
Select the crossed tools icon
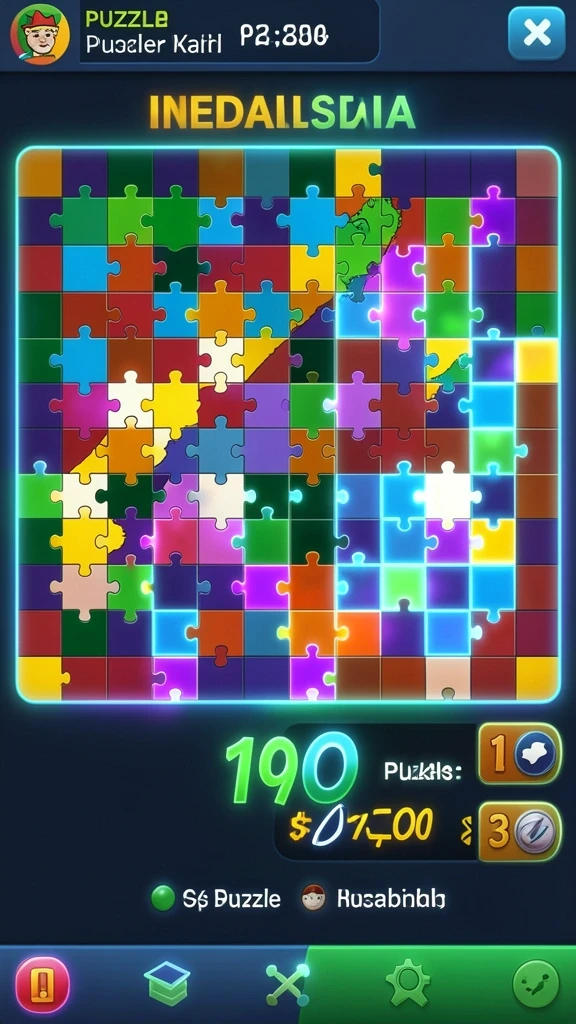(x=287, y=984)
